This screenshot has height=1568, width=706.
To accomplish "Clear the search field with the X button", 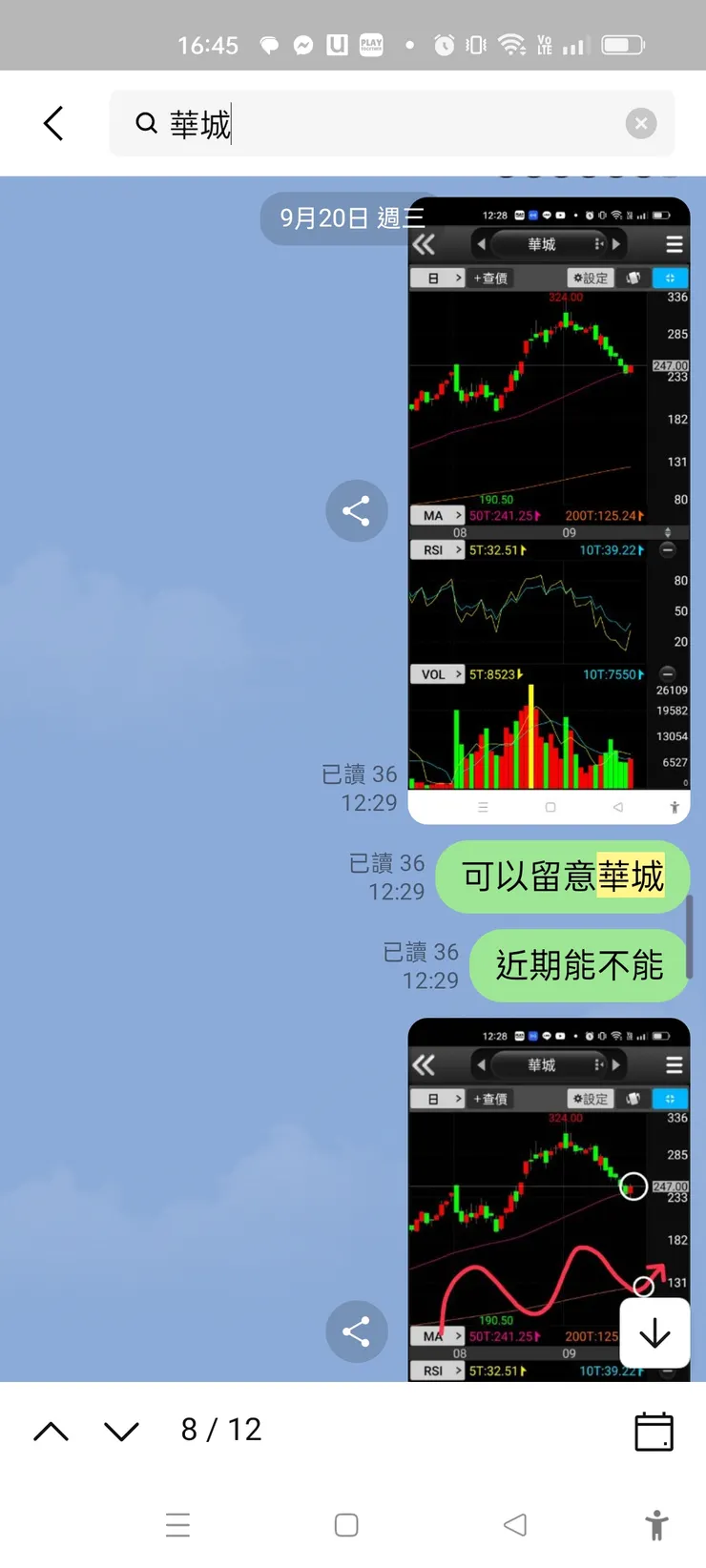I will point(641,123).
